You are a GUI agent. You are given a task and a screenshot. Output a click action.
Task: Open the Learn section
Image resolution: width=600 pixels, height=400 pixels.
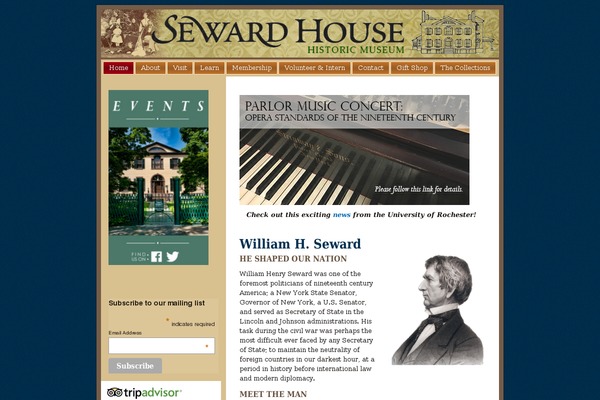209,68
